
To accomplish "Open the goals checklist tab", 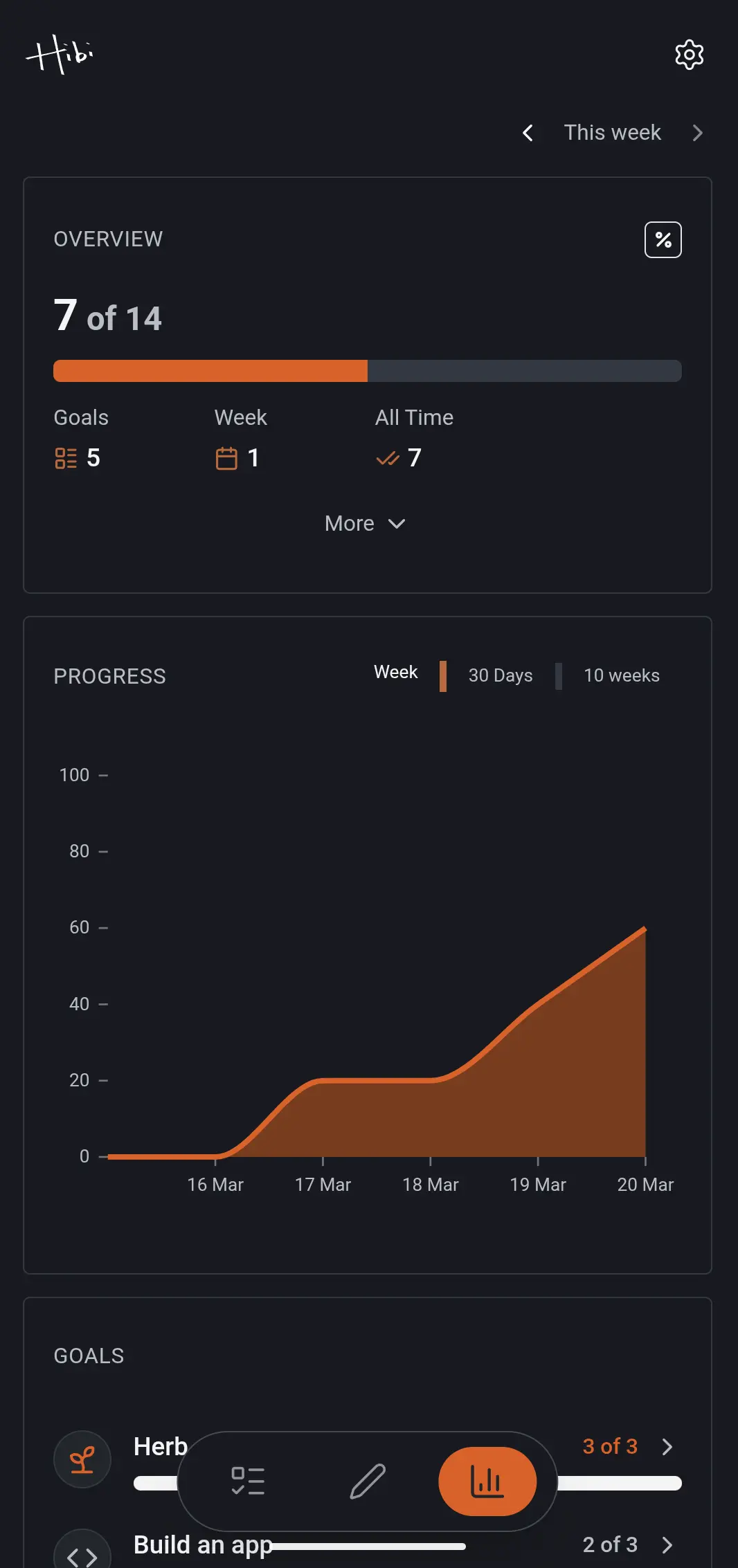I will (x=248, y=1482).
